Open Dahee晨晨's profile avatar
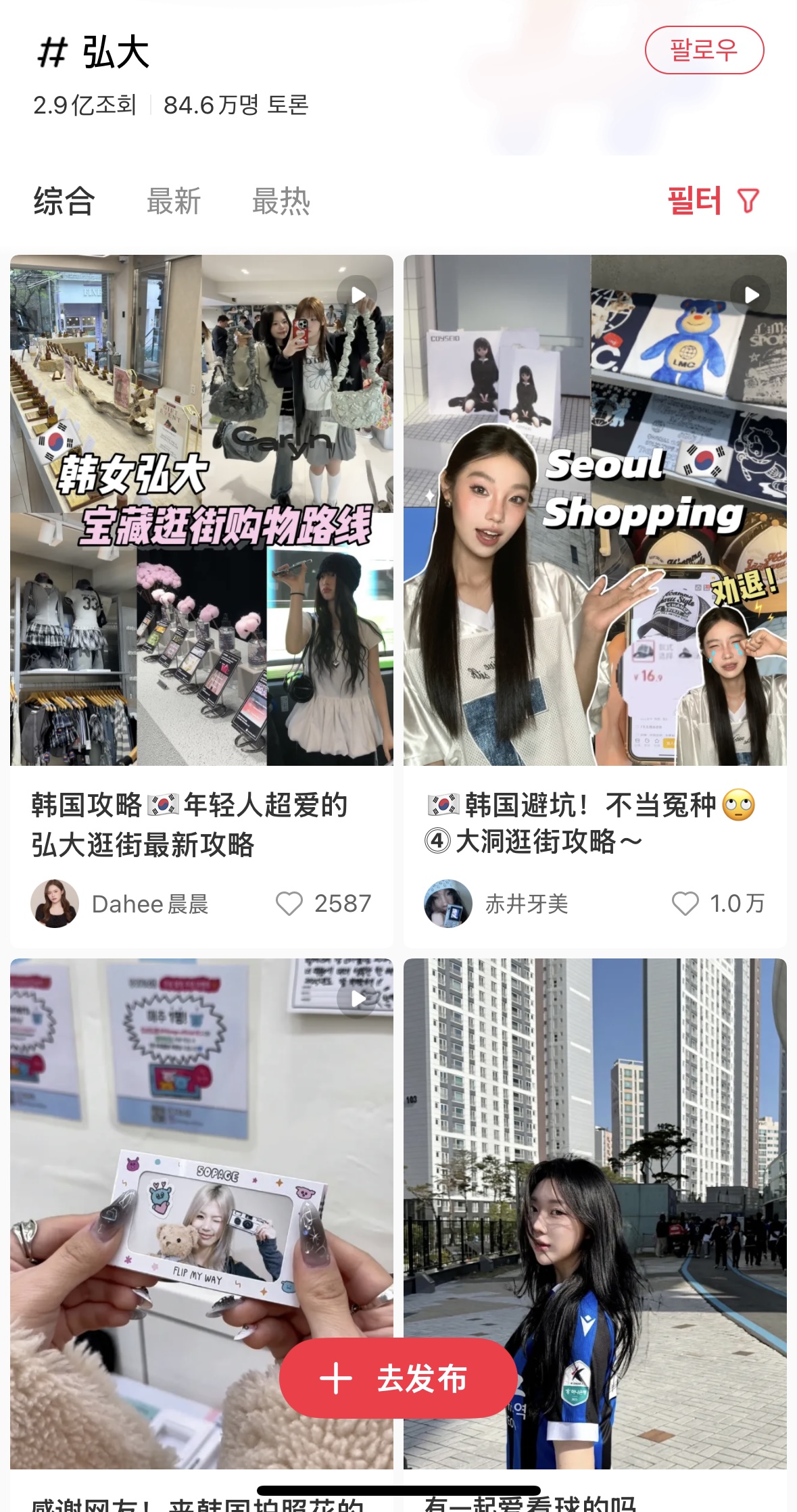This screenshot has width=797, height=1512. pos(55,904)
